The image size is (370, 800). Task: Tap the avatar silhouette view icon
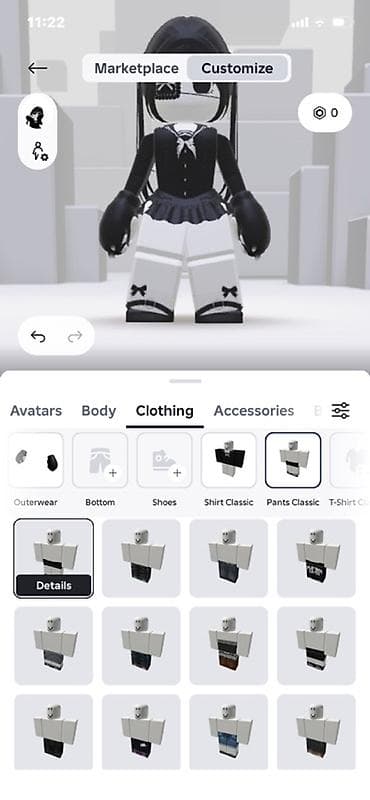(x=37, y=117)
